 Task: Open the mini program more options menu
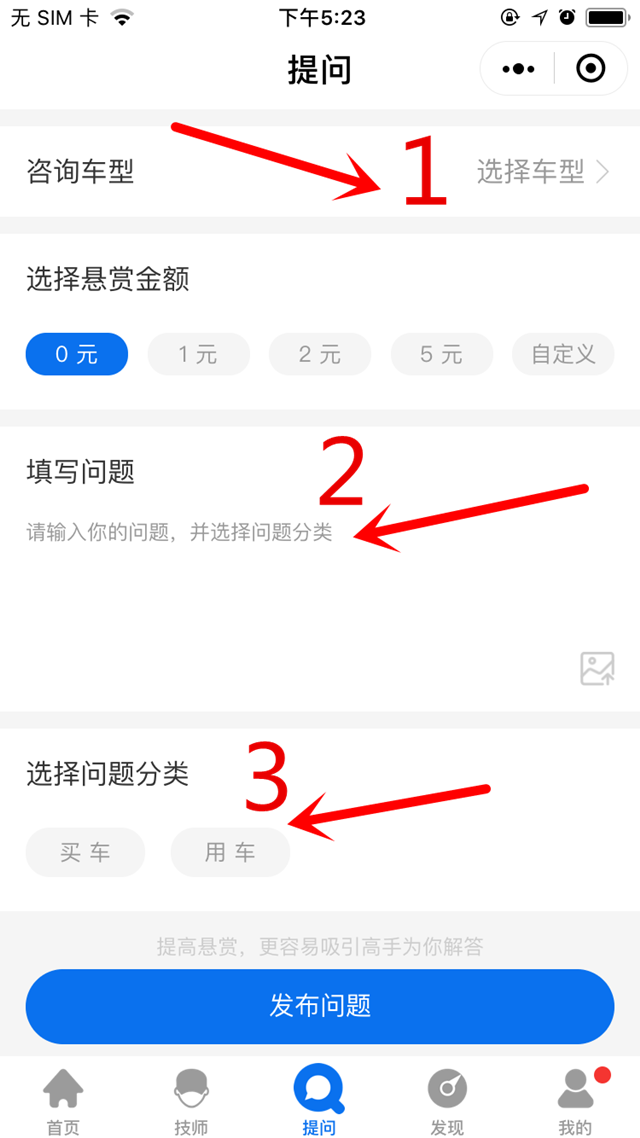coord(518,69)
